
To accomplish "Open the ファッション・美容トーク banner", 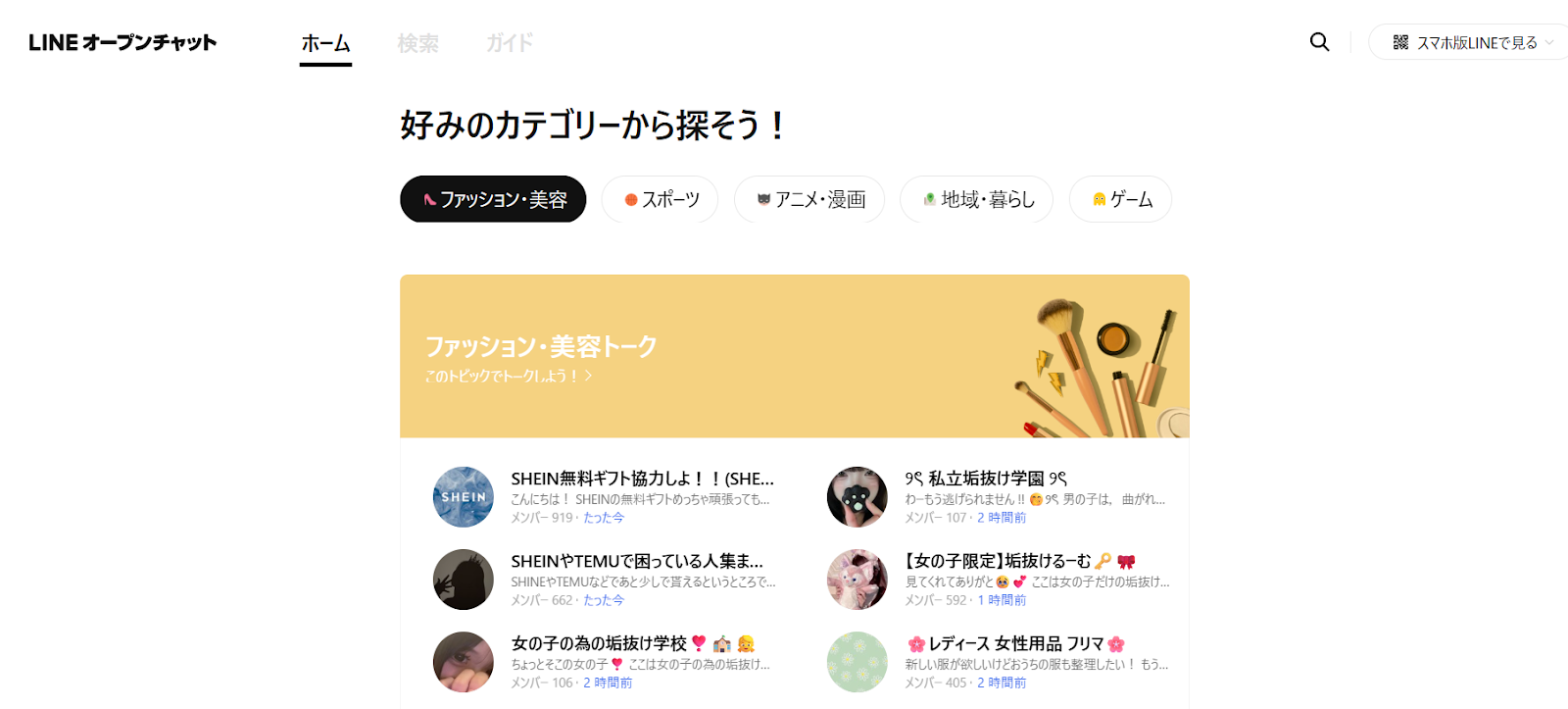I will pyautogui.click(x=794, y=356).
